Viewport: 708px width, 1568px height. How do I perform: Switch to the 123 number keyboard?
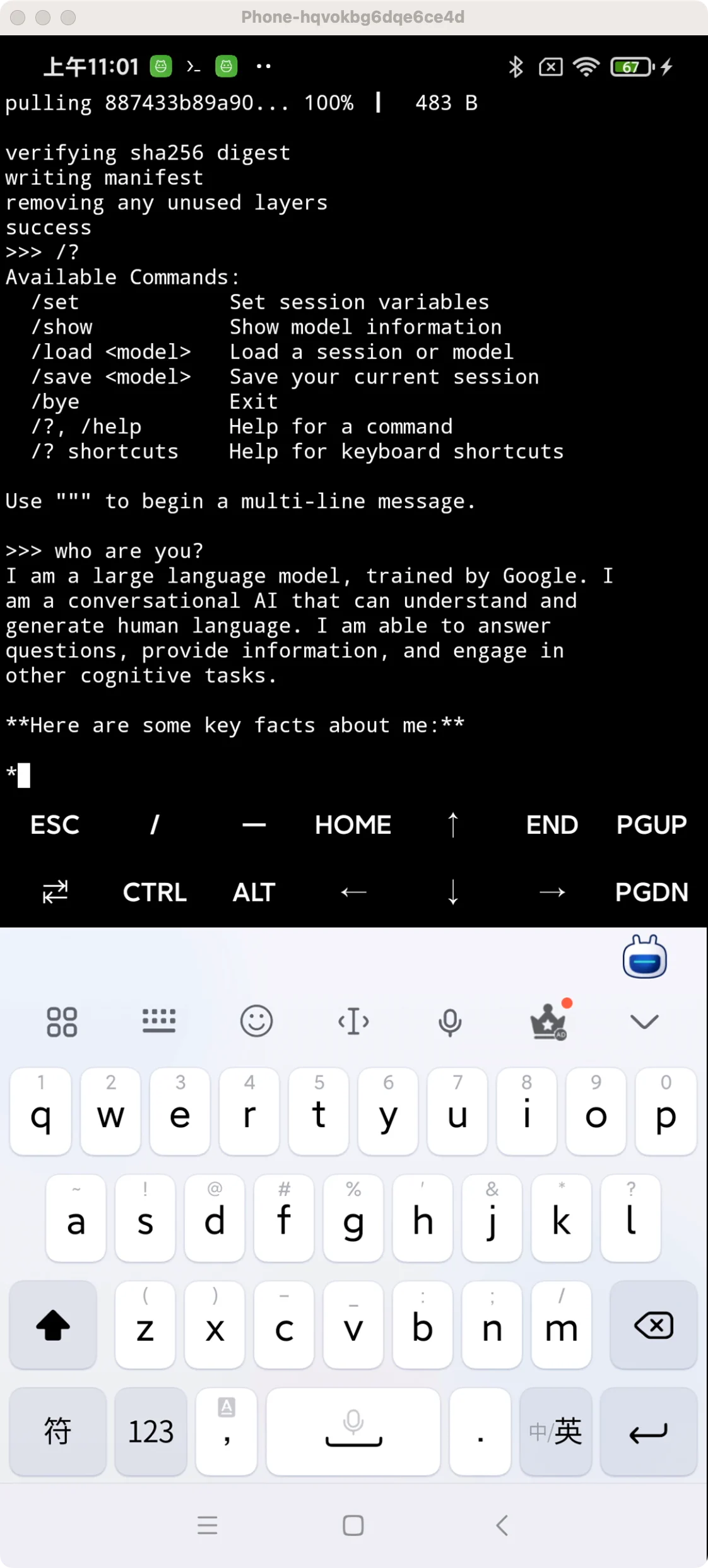pos(151,1431)
